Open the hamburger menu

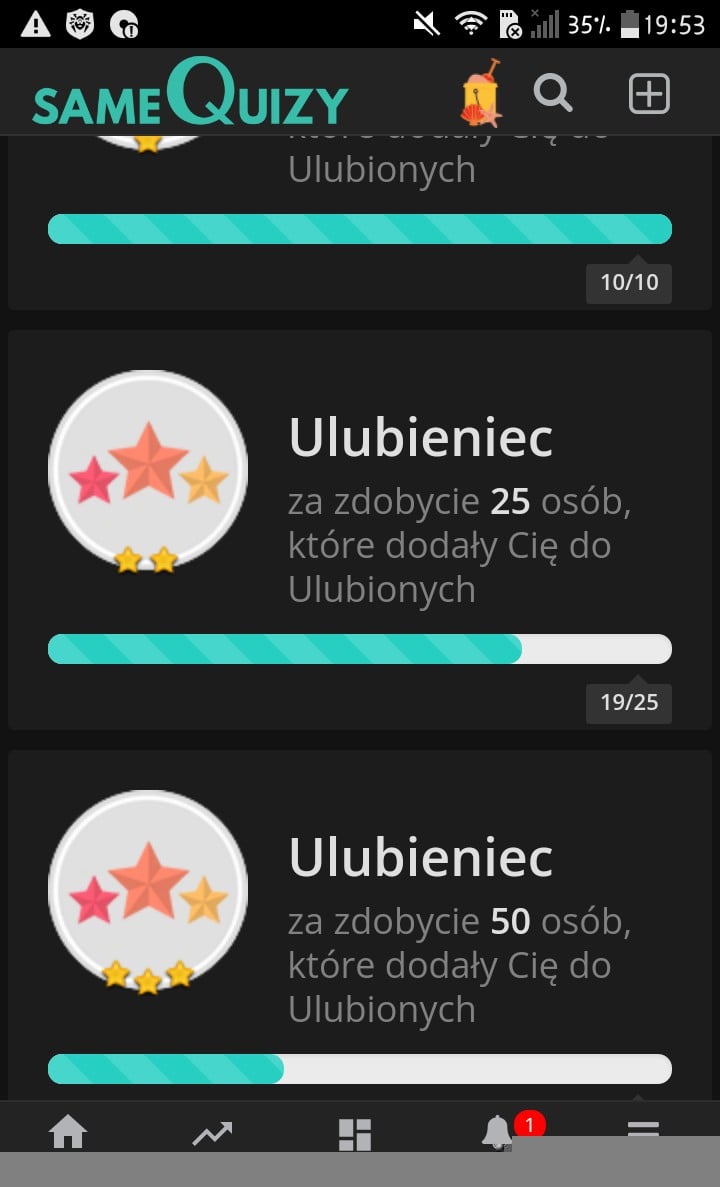click(x=642, y=1129)
